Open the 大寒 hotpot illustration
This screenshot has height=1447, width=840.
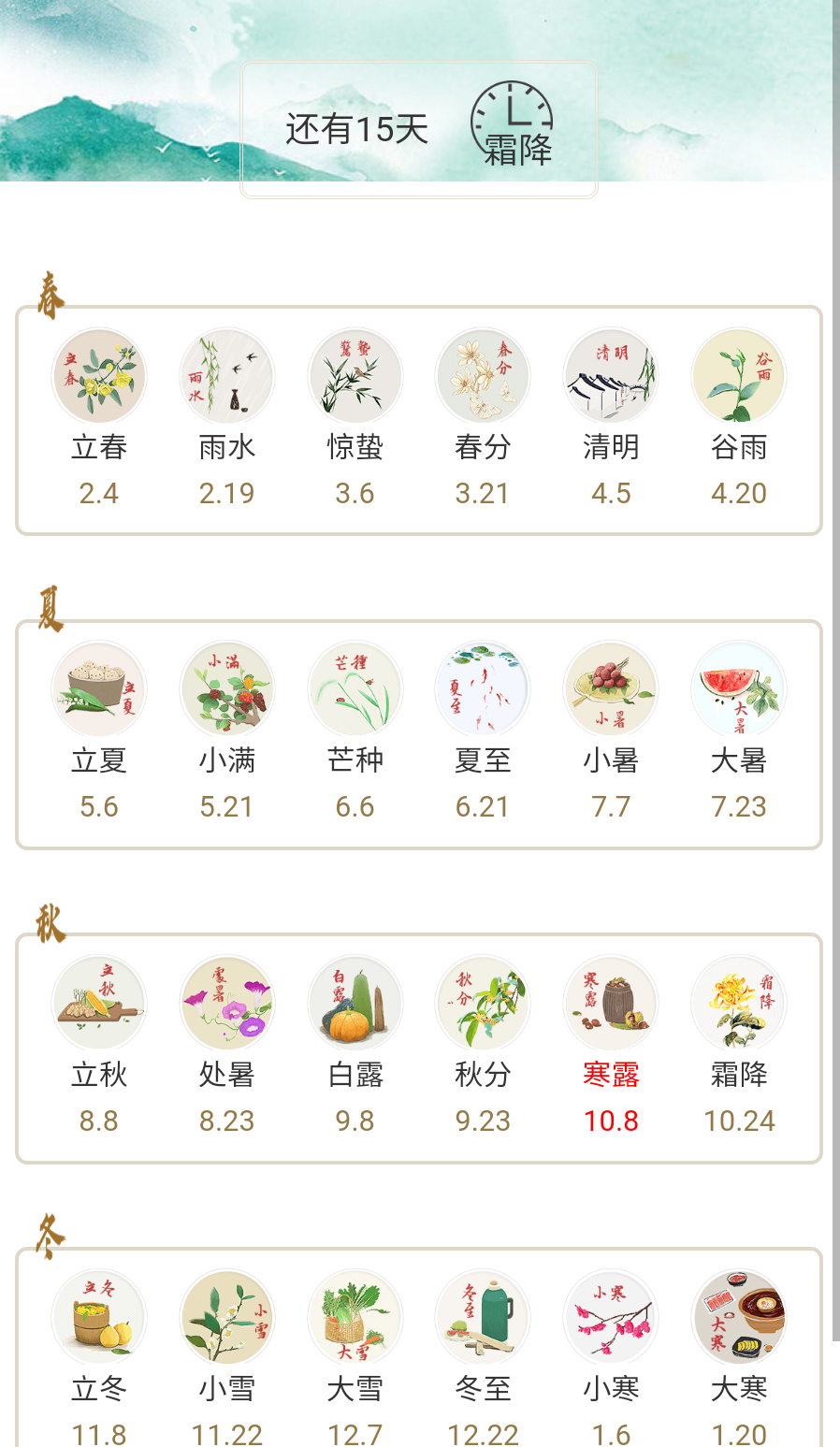[x=739, y=1317]
